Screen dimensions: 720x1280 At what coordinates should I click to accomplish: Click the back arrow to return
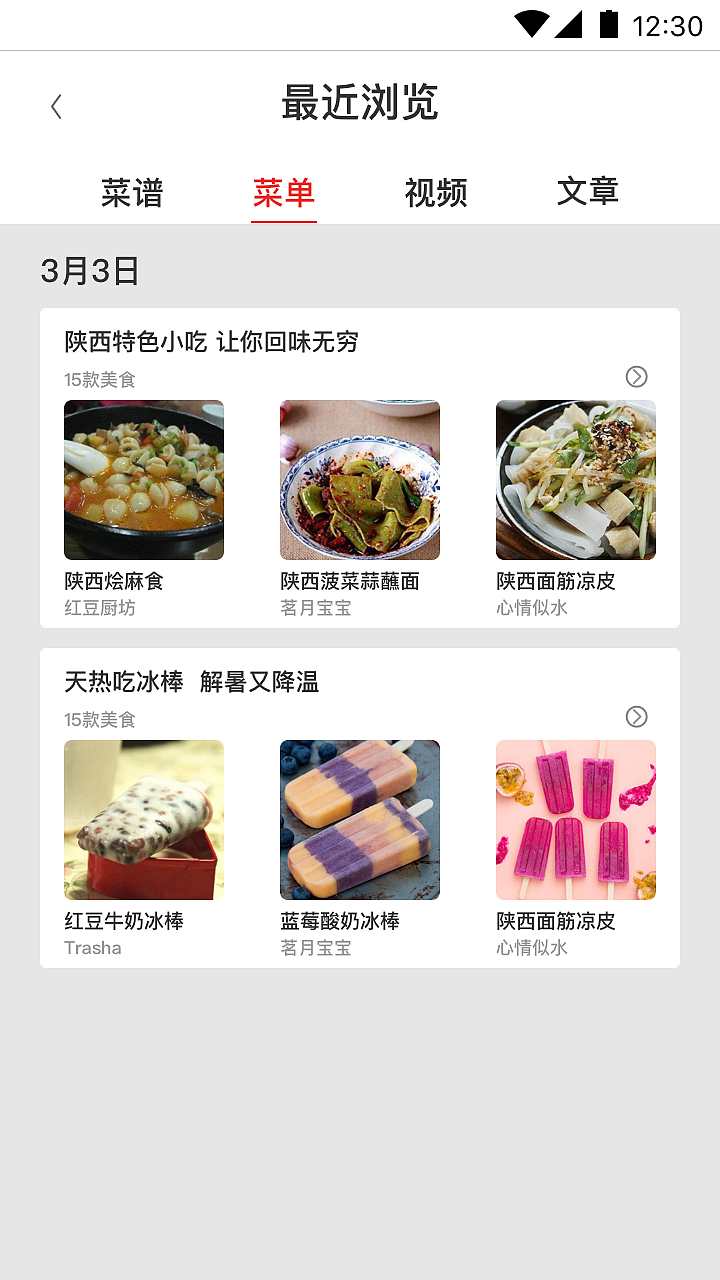[x=55, y=105]
